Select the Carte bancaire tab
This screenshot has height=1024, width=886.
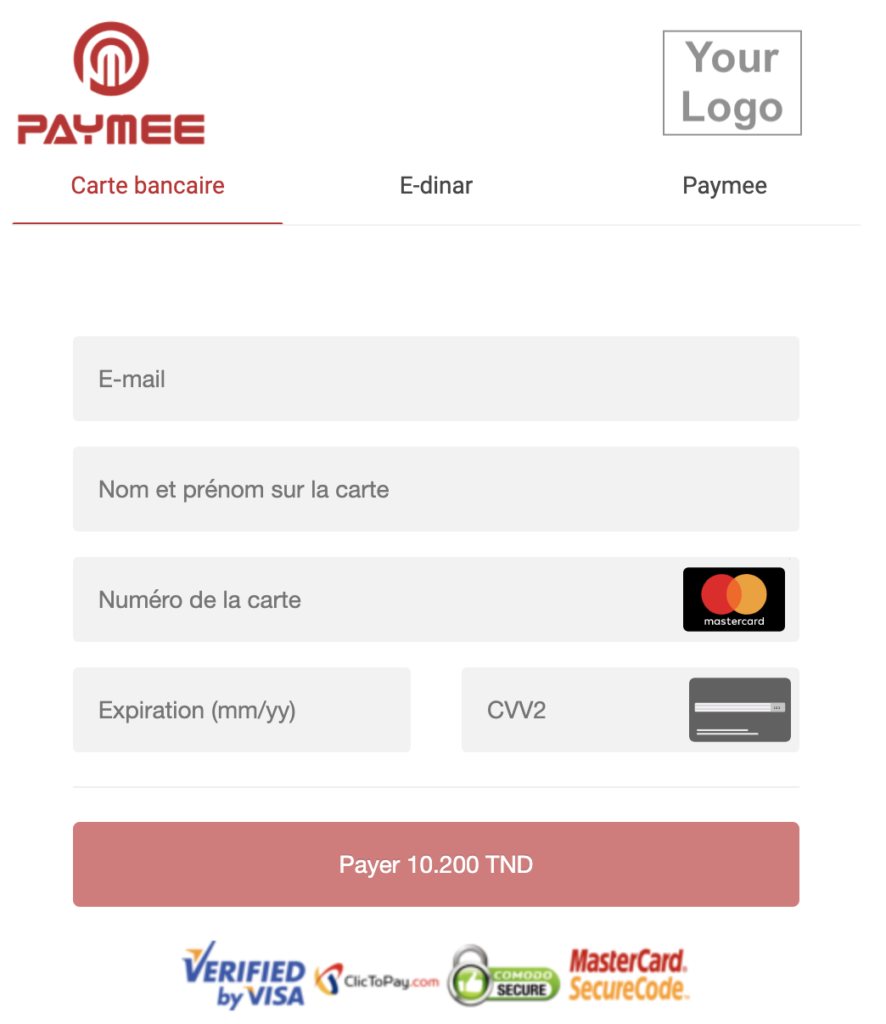(148, 186)
